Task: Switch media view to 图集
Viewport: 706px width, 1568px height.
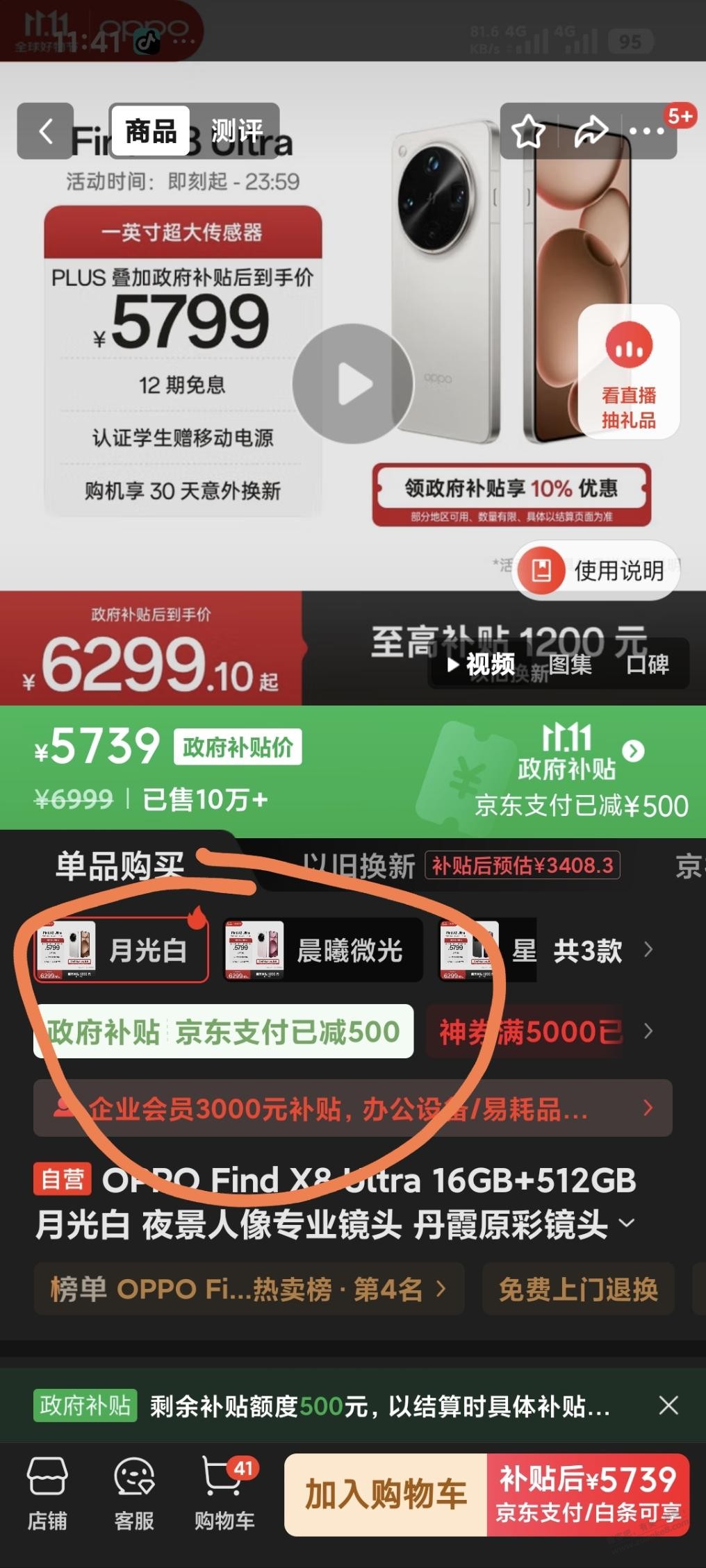Action: click(x=570, y=665)
